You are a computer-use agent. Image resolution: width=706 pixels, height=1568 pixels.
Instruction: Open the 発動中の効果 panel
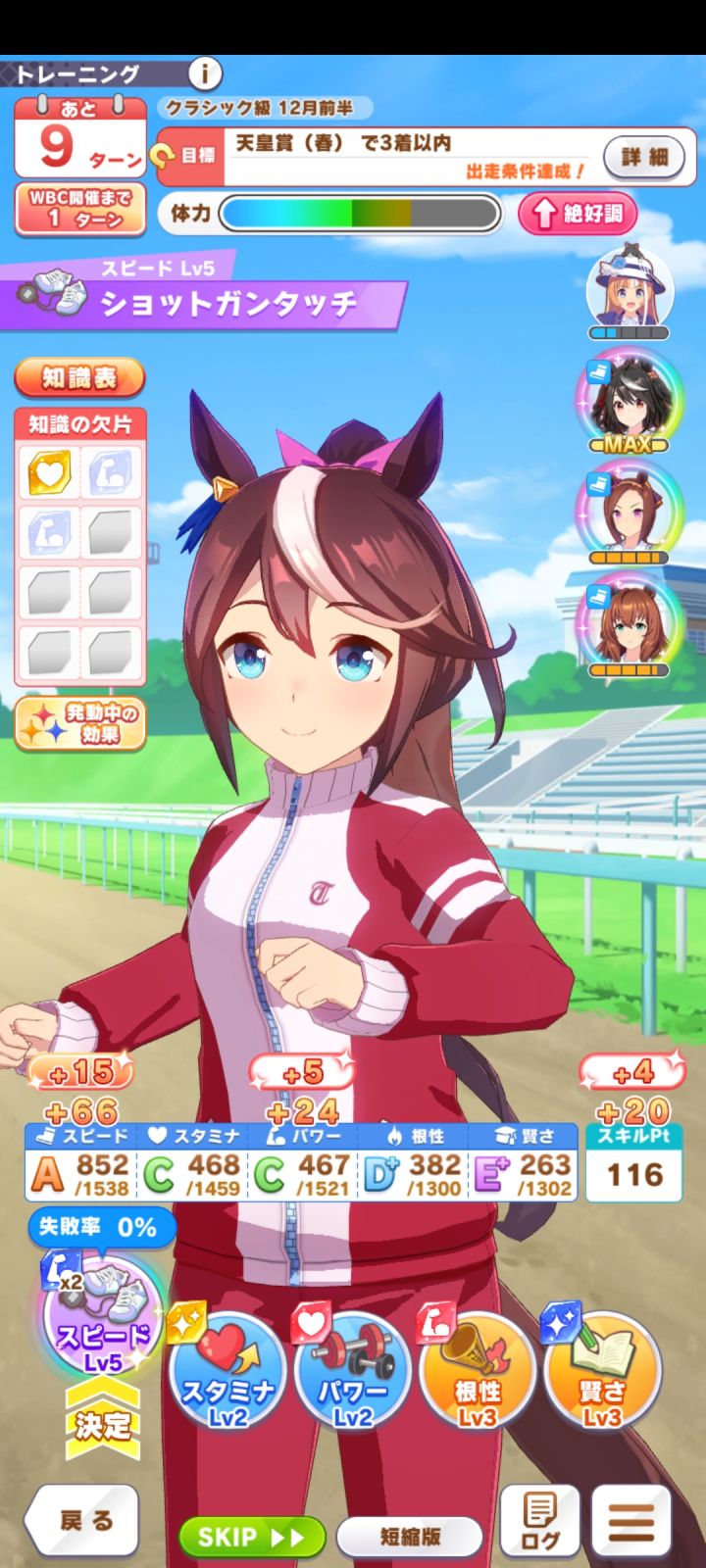pyautogui.click(x=82, y=723)
